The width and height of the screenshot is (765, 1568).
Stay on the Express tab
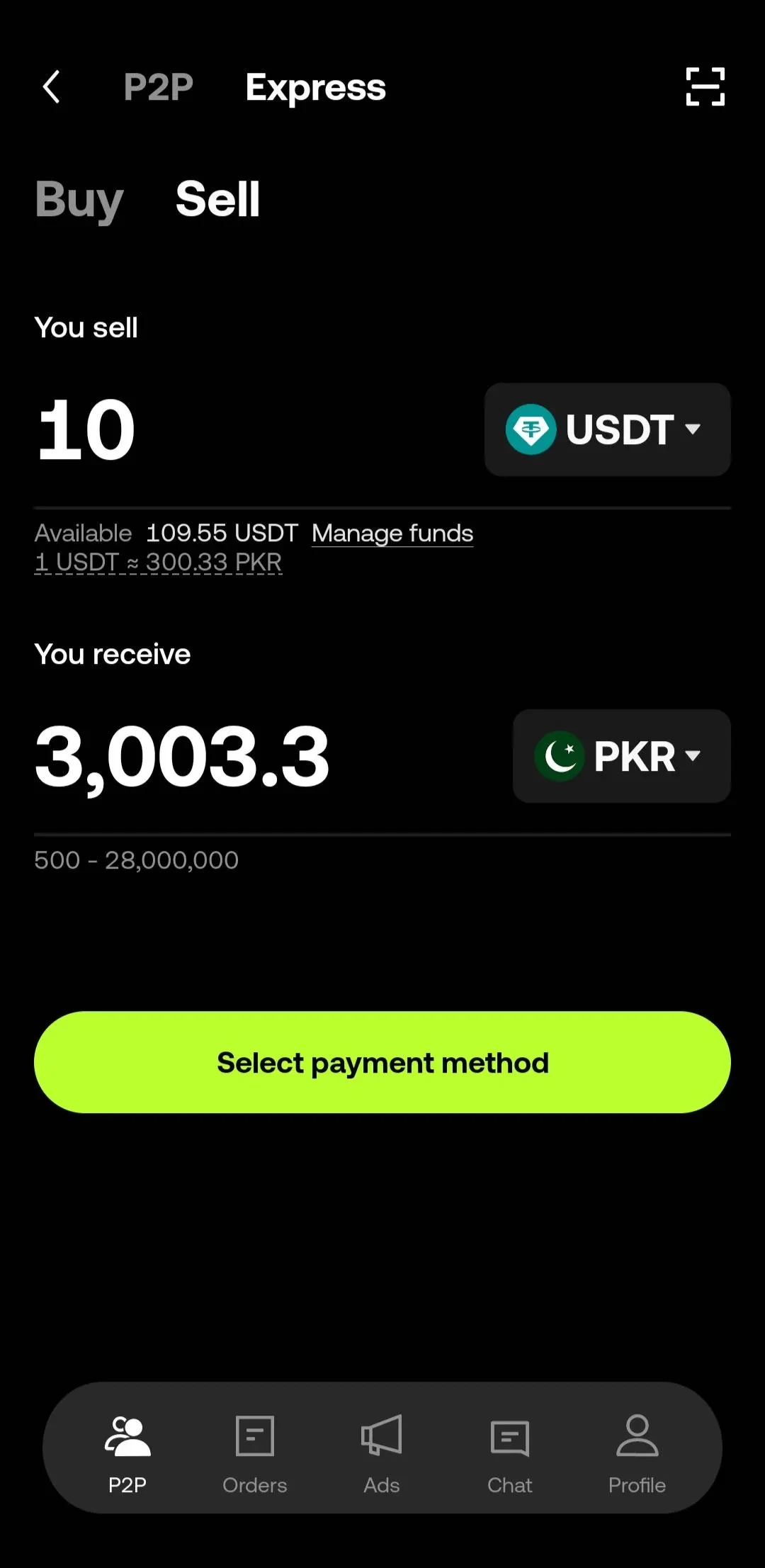(x=315, y=86)
